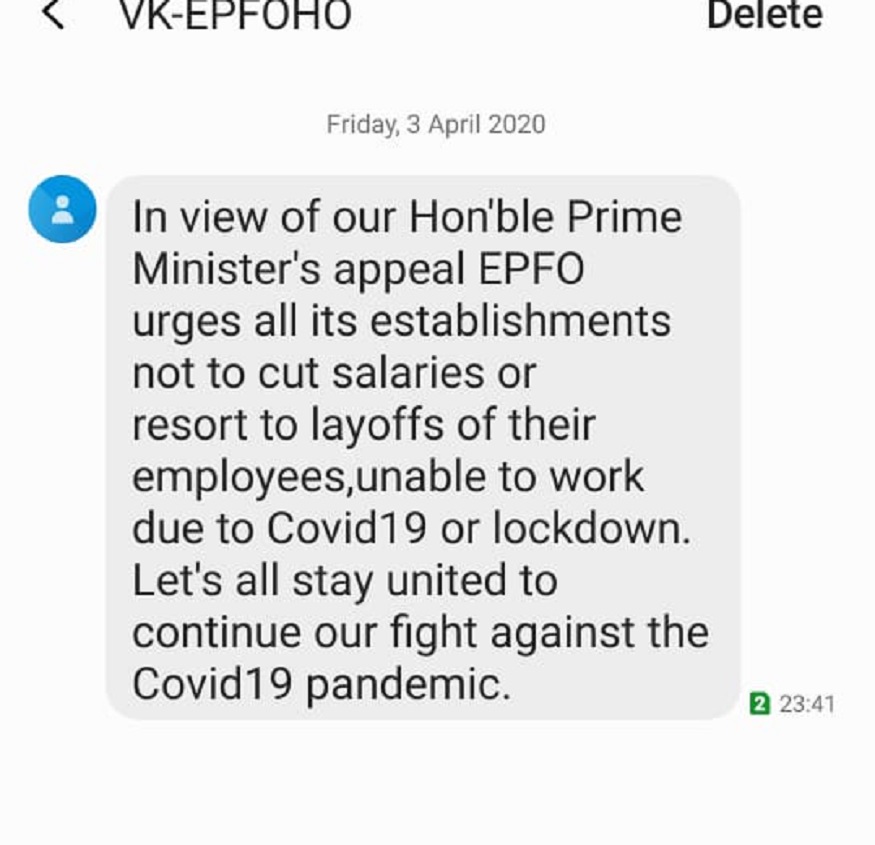Open the VK-EPFOHO sender contact avatar
This screenshot has height=845, width=875.
coord(62,209)
